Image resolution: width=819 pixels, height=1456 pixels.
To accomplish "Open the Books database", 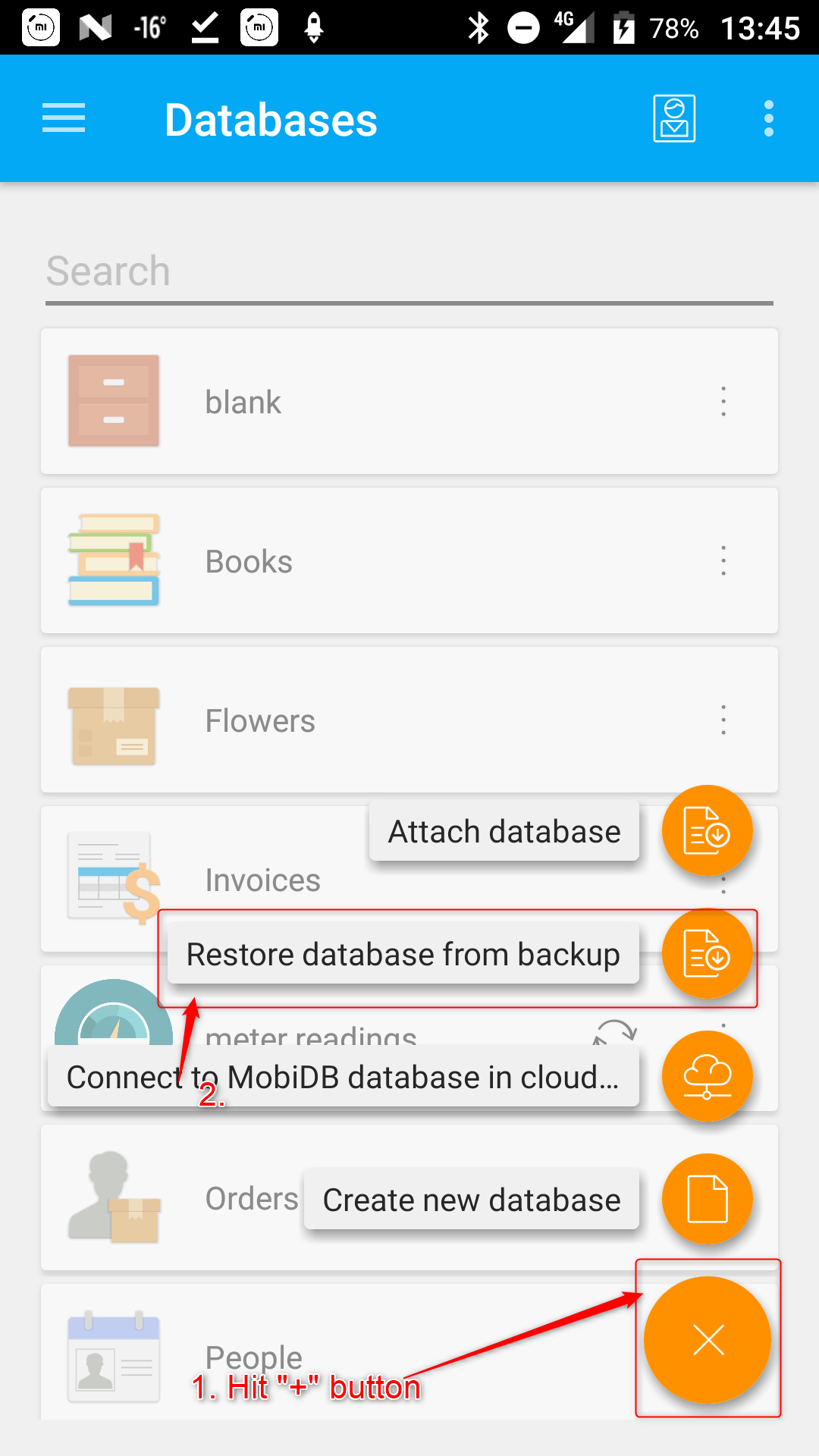I will [x=409, y=560].
